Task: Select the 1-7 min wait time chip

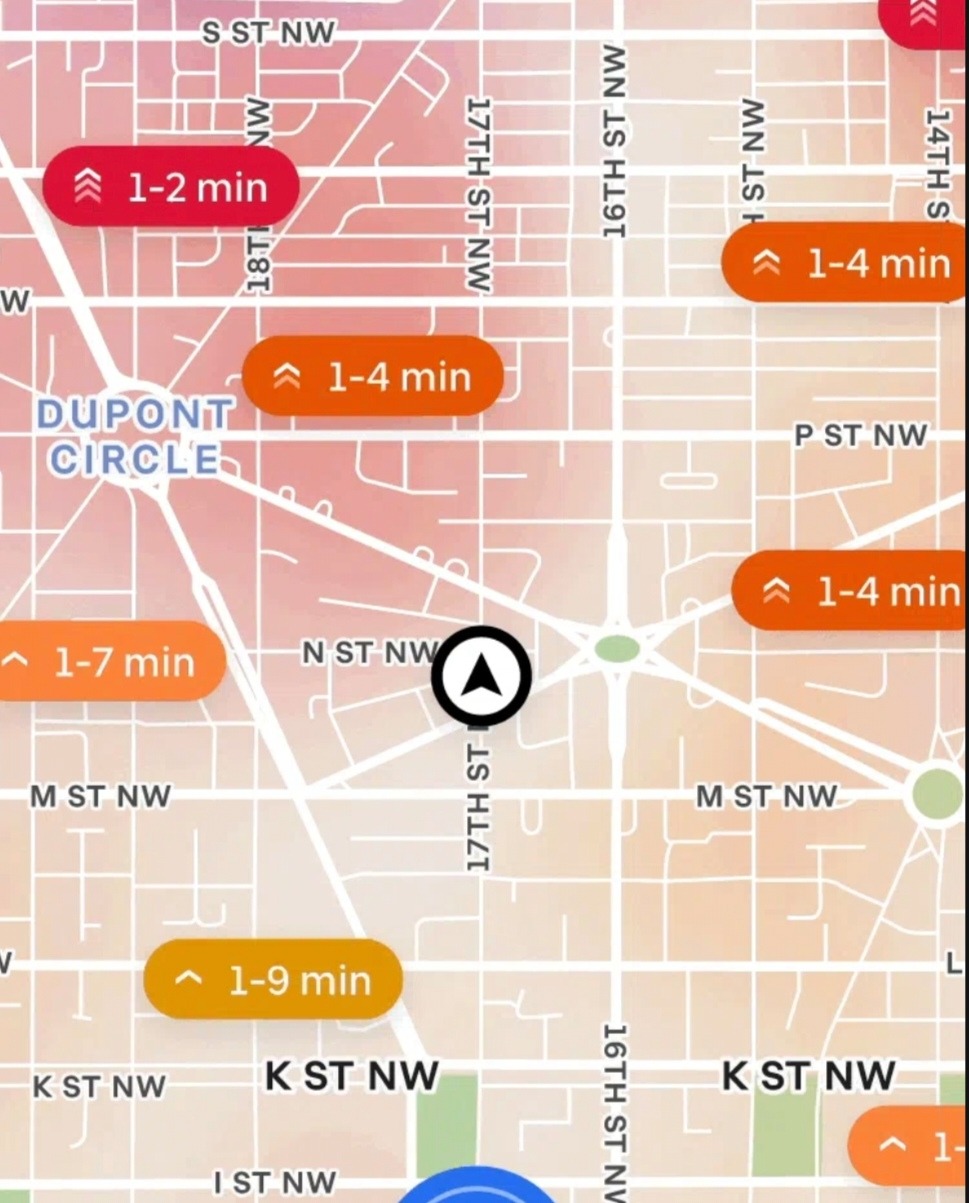Action: pos(111,661)
